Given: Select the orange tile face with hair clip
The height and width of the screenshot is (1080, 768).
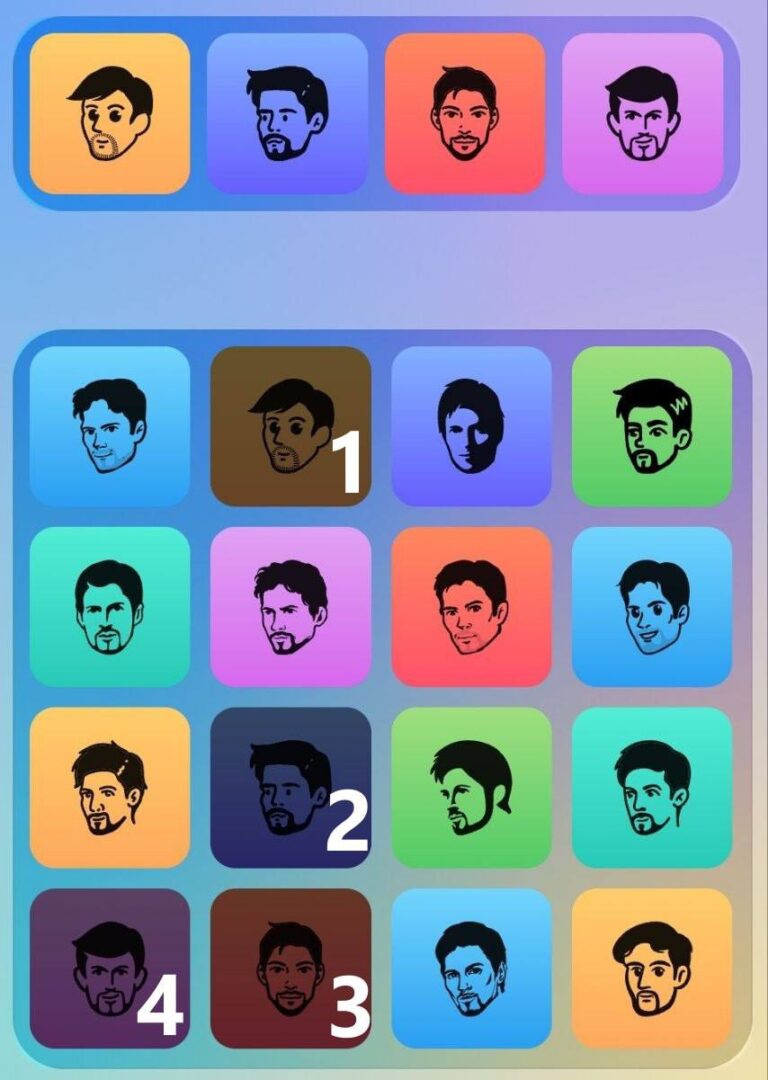Looking at the screenshot, I should pyautogui.click(x=110, y=787).
